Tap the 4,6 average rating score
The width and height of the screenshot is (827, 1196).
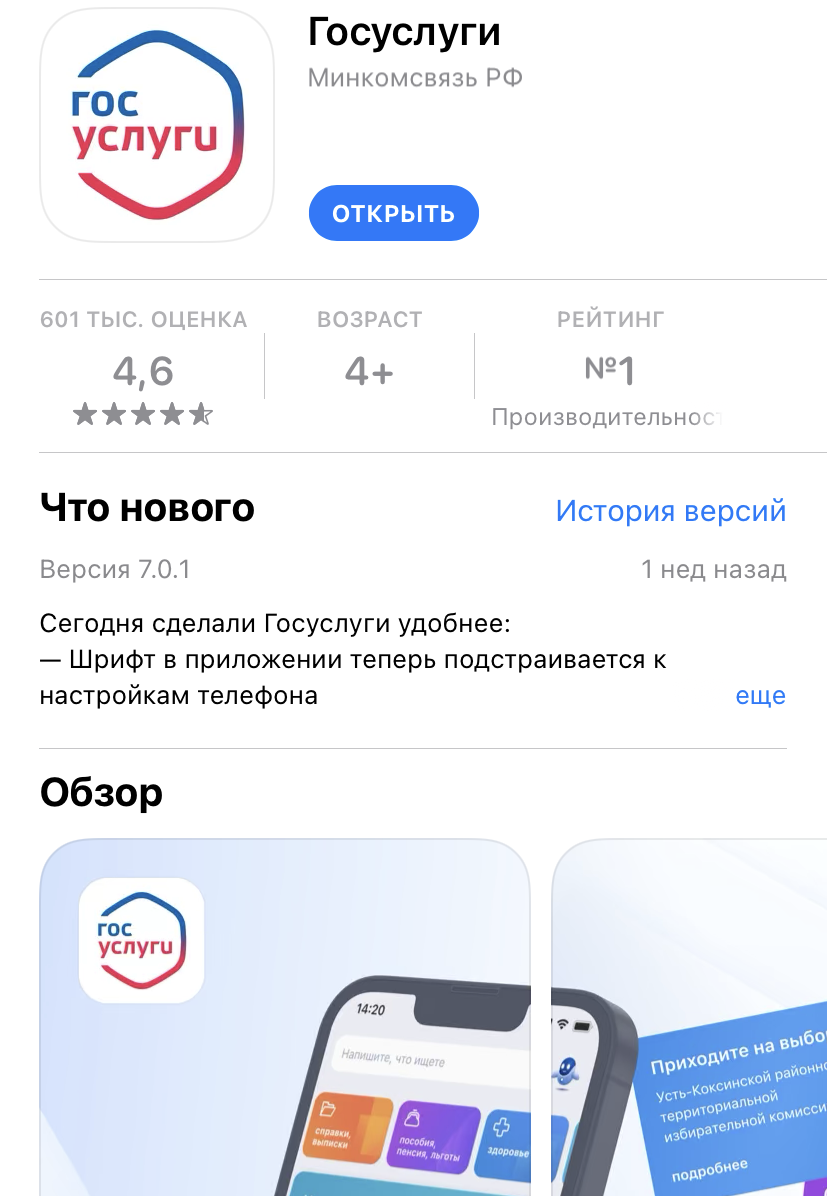pos(143,371)
